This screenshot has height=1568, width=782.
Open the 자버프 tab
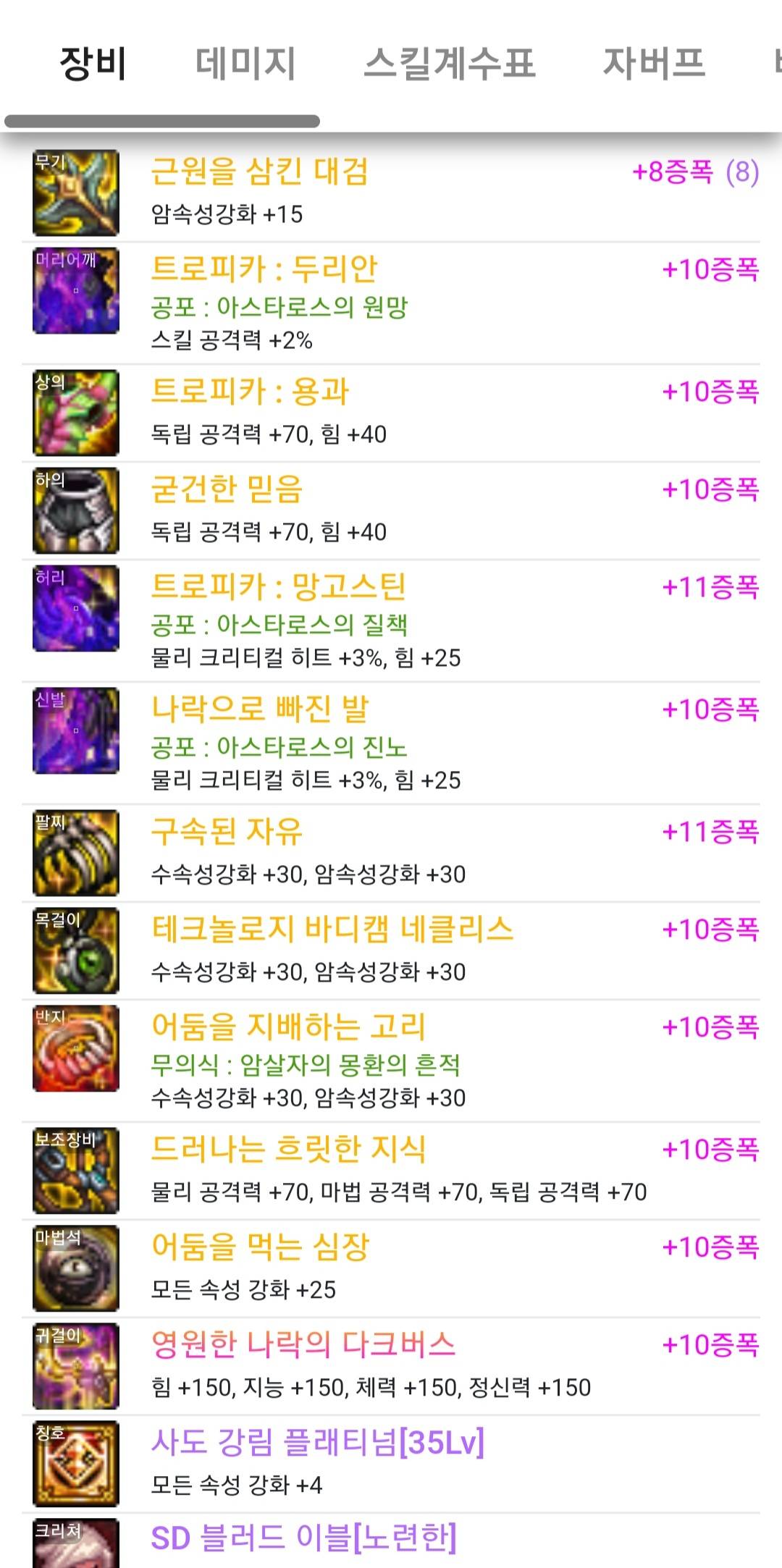[x=654, y=63]
